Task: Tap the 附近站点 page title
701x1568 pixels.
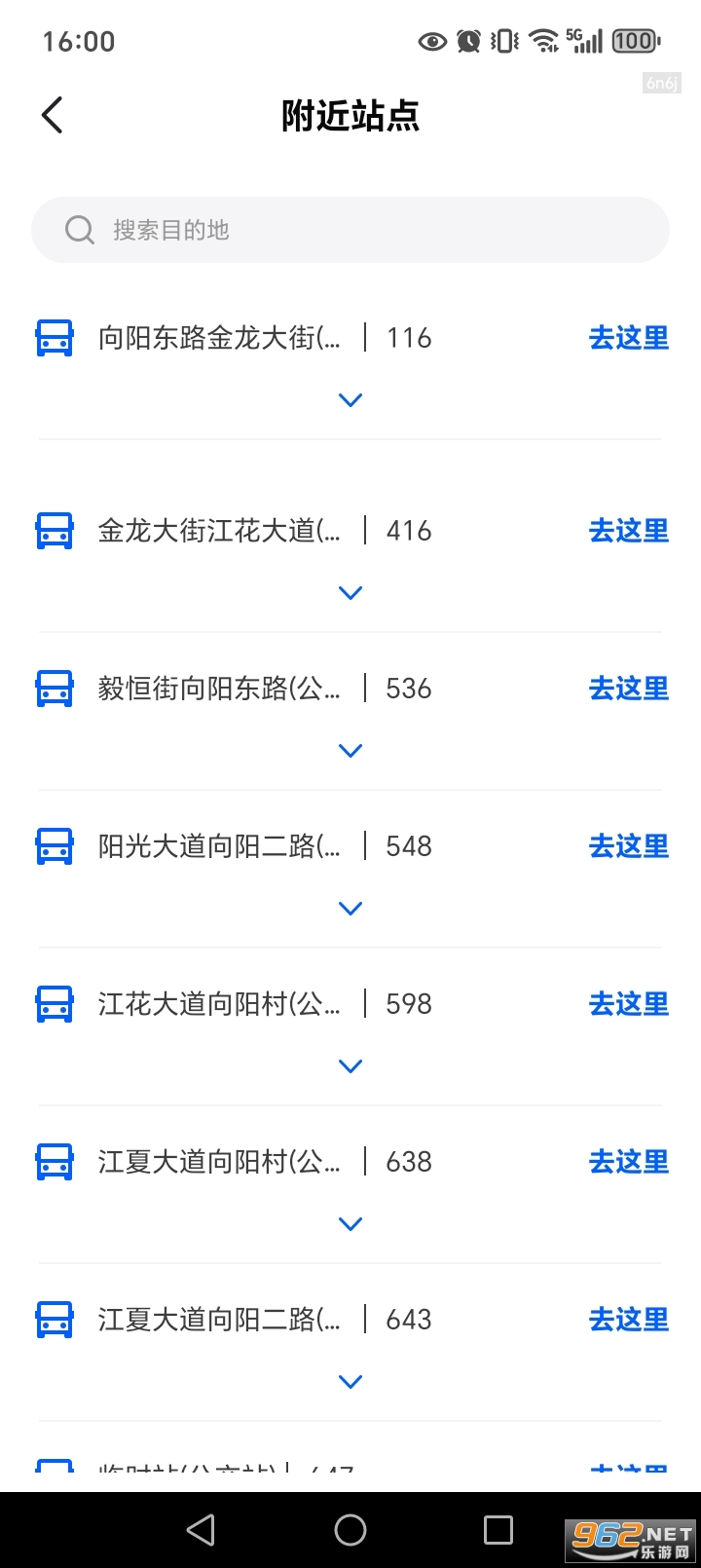Action: pyautogui.click(x=350, y=114)
